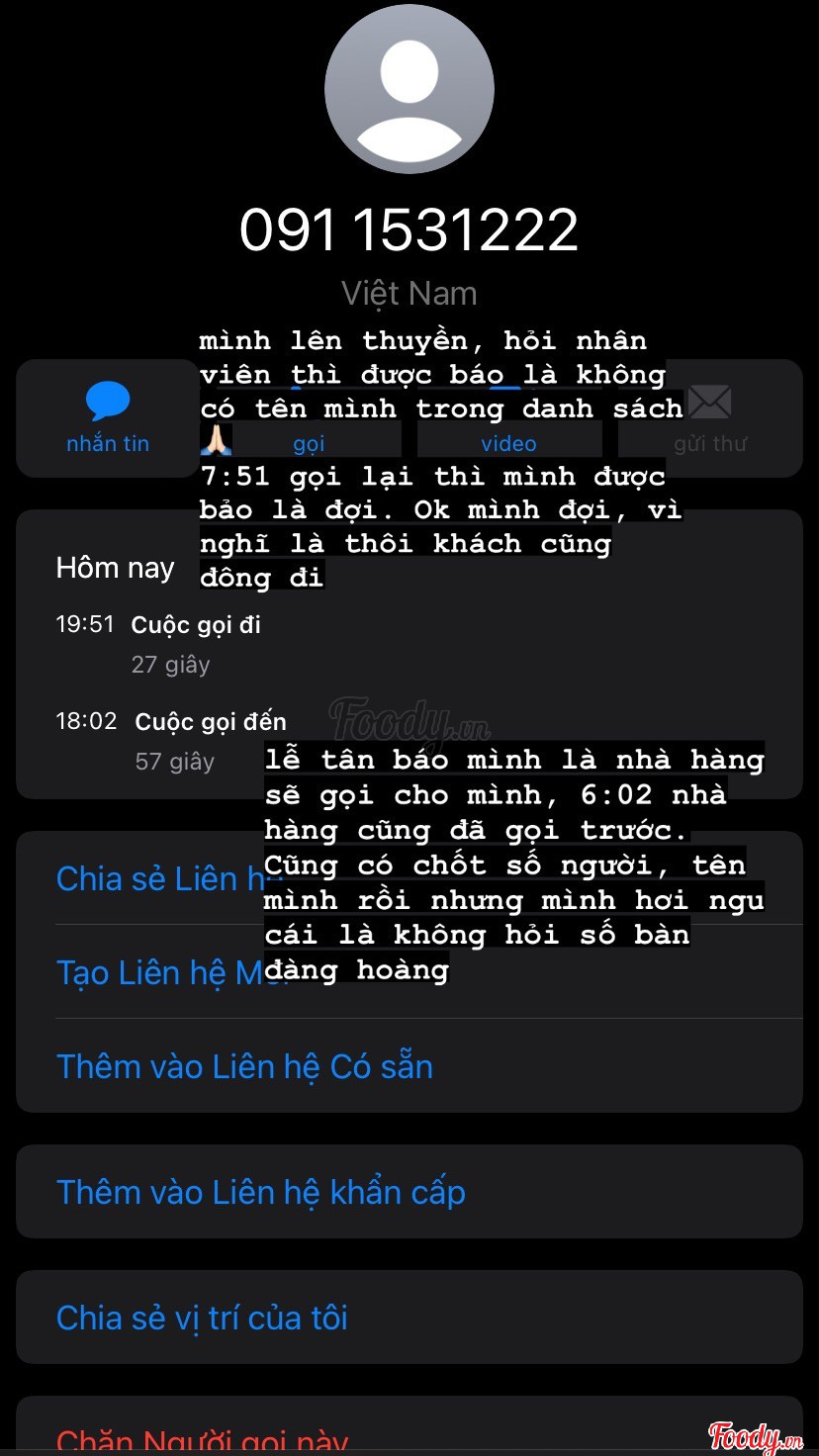Select Tạo Liên hệ Mới
Screen dimensions: 819x1456
click(x=409, y=972)
